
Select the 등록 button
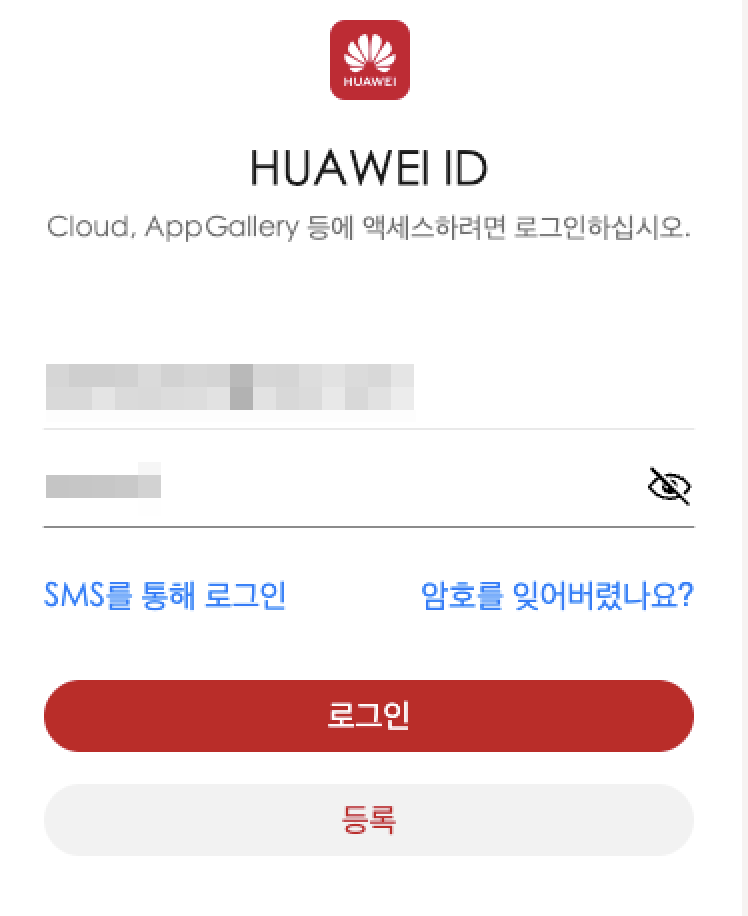368,820
